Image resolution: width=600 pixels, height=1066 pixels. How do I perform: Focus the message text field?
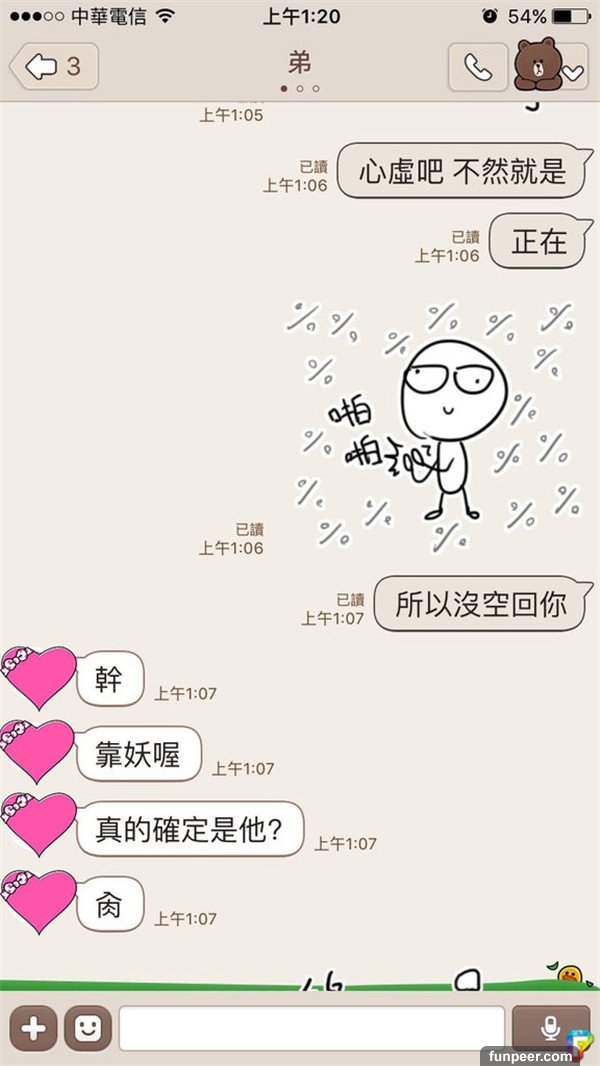click(311, 1028)
